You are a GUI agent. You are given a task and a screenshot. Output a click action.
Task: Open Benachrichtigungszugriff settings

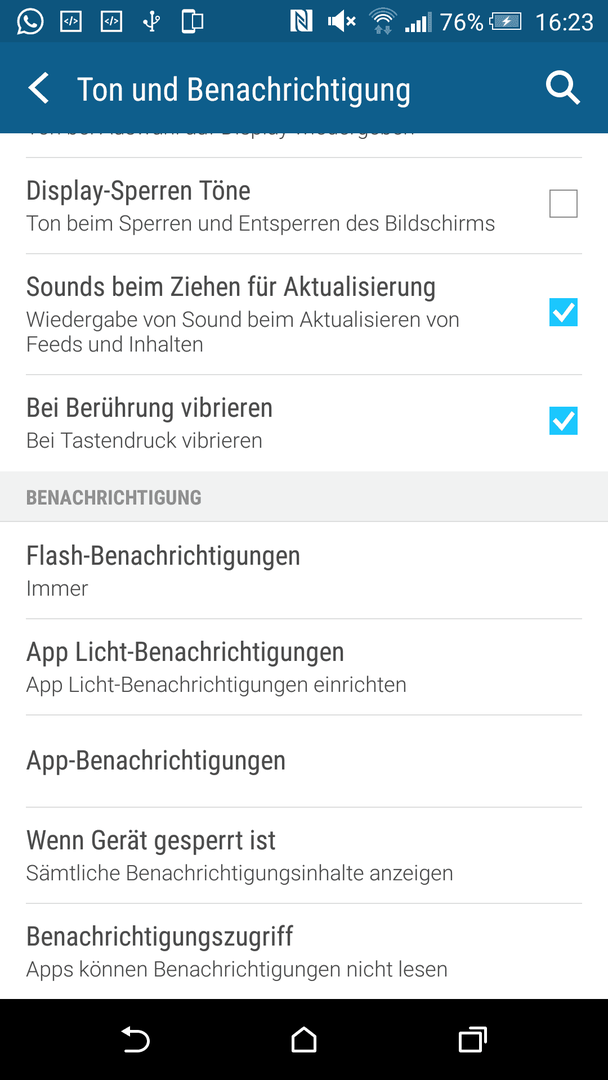pos(304,951)
